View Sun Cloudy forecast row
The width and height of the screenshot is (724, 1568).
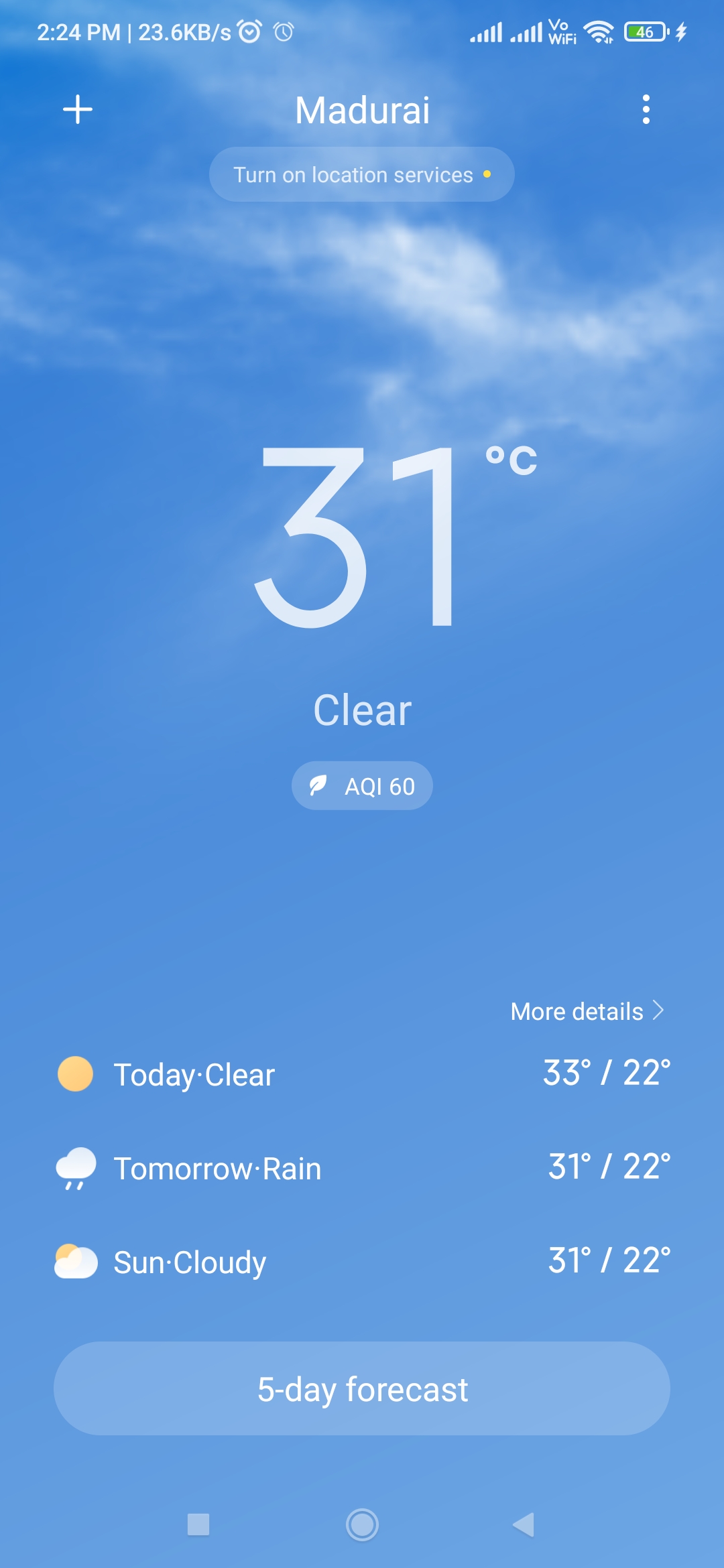[x=362, y=1262]
